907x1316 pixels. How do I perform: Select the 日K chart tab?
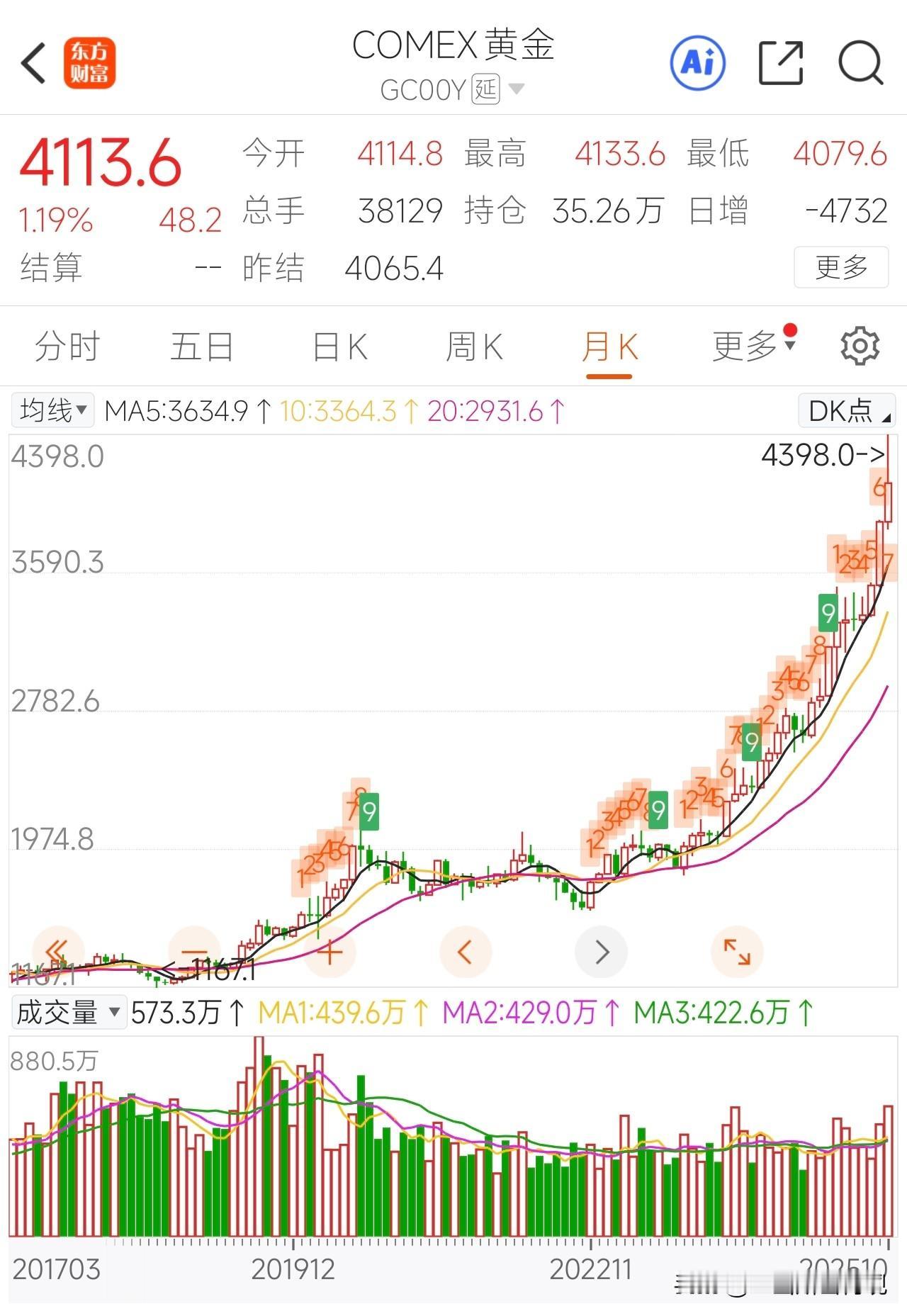[x=340, y=347]
